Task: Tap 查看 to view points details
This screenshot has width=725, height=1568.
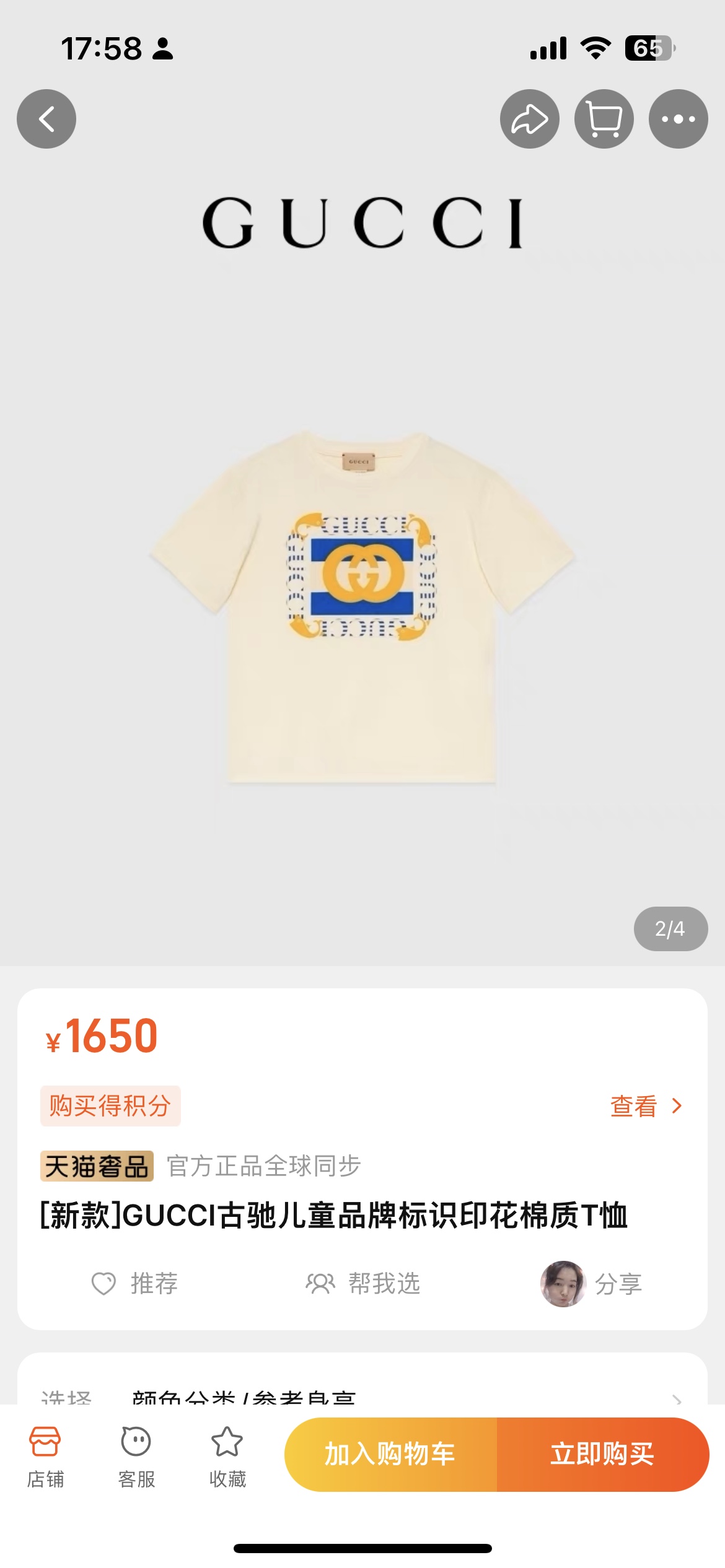Action: [x=646, y=1106]
